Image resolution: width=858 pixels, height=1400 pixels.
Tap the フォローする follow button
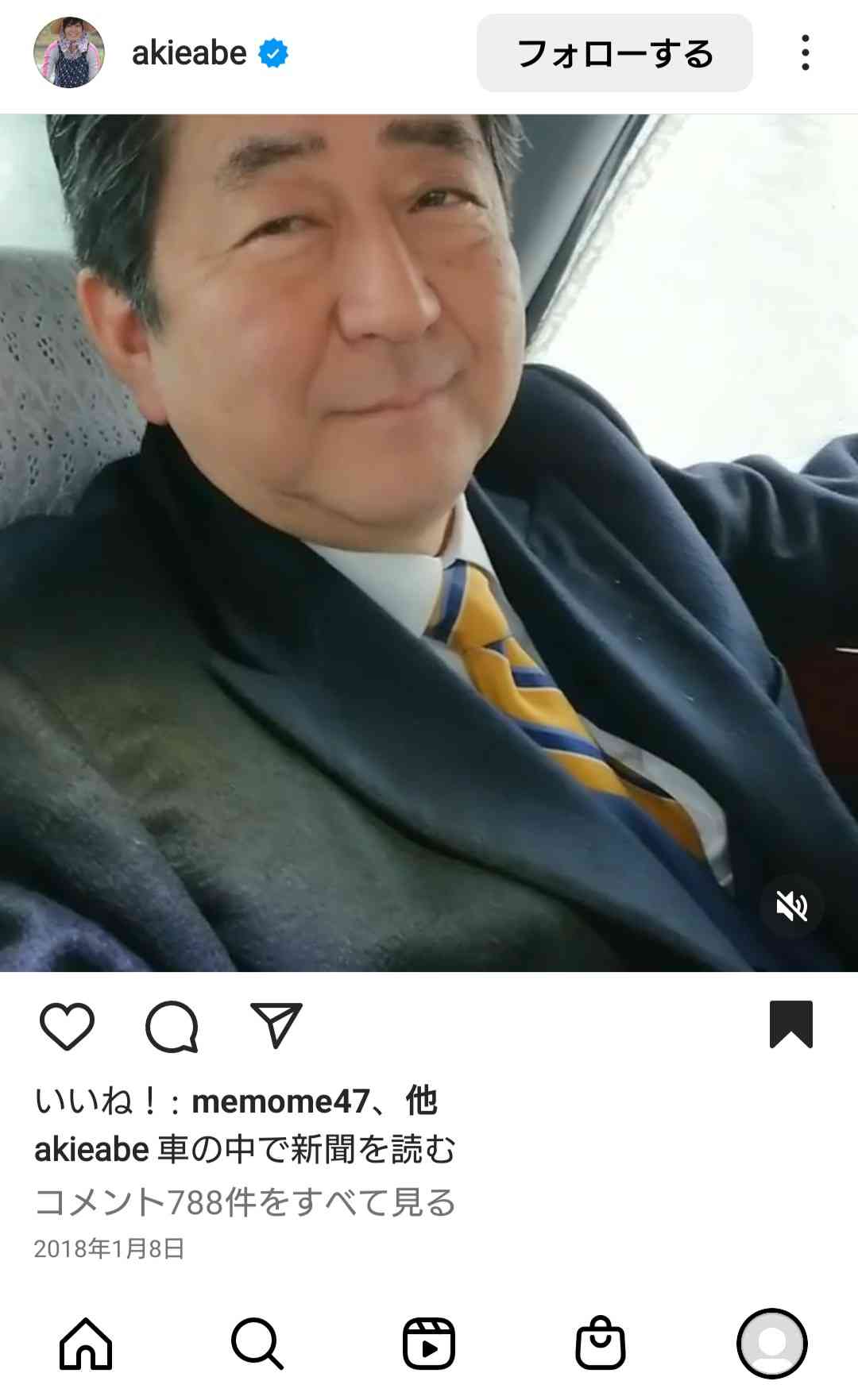(x=614, y=53)
